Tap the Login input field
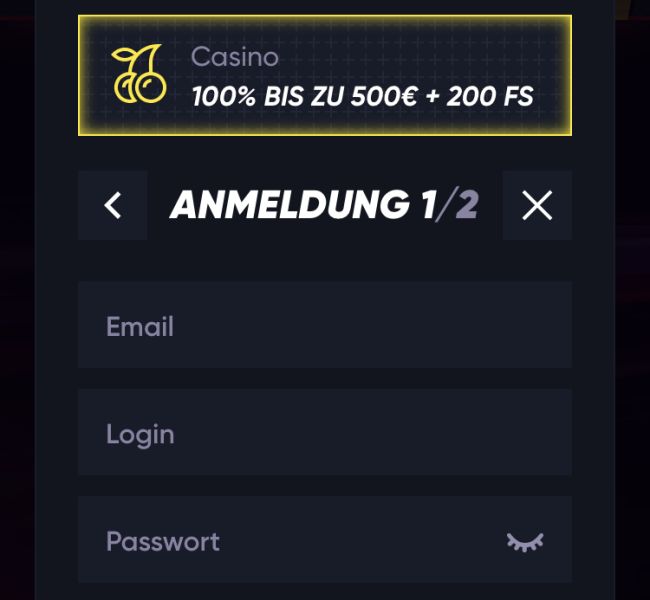 click(x=325, y=433)
